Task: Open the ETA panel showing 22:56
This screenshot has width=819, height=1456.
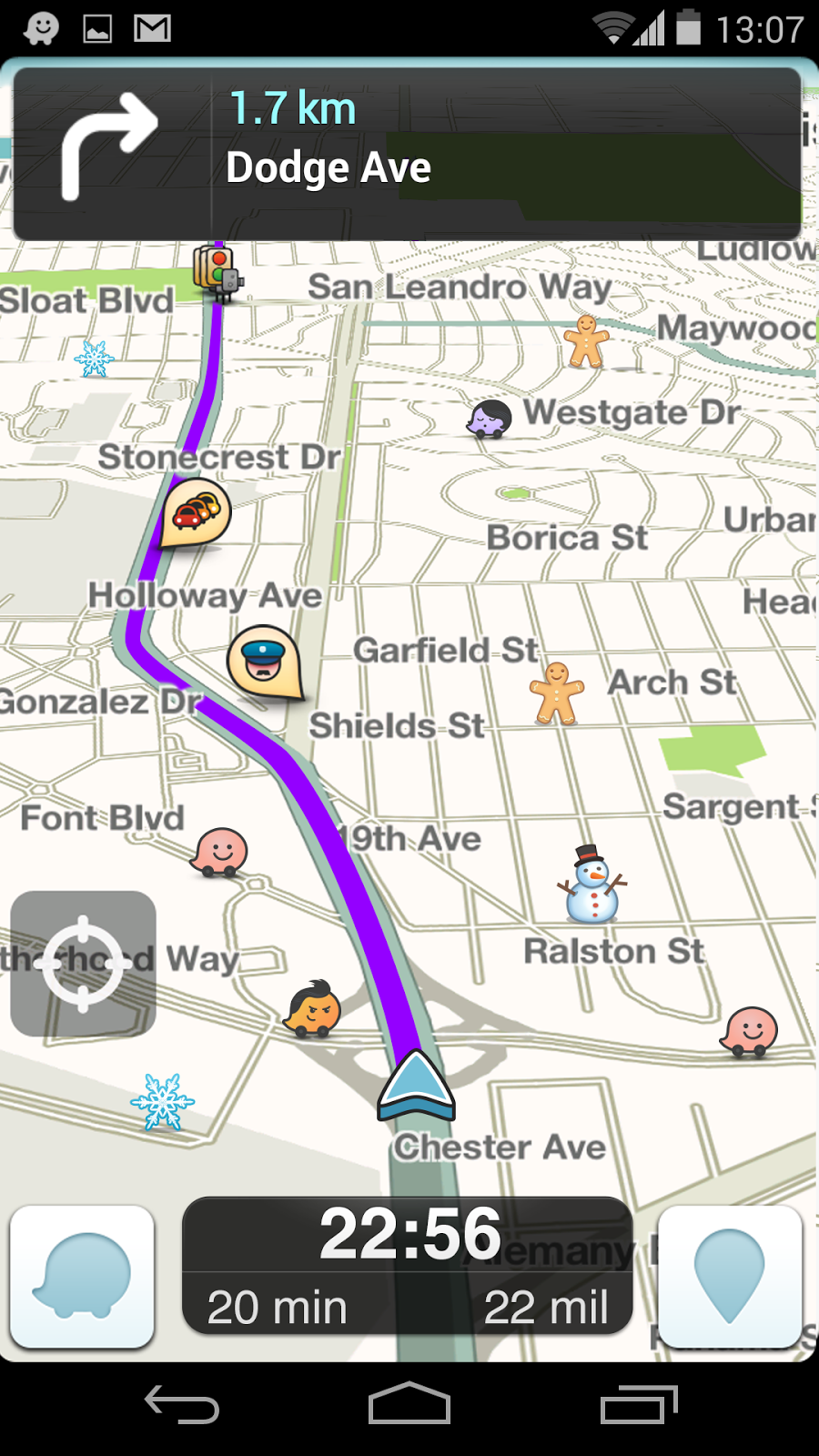Action: coord(408,1266)
